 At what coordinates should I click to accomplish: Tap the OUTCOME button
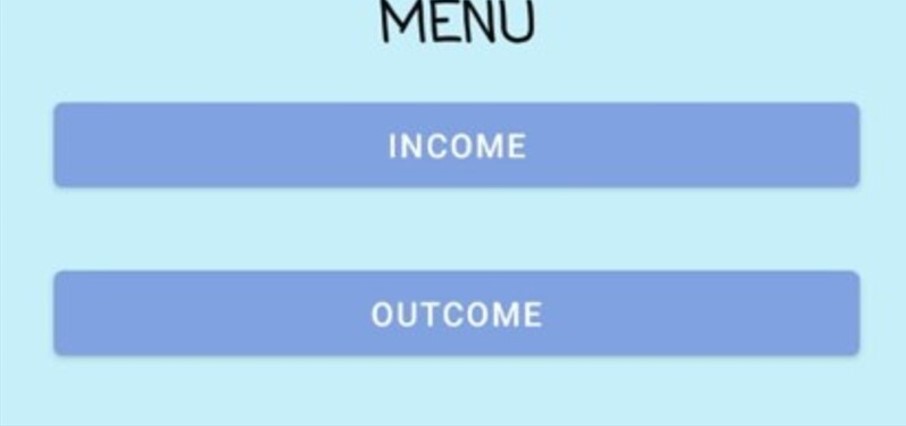(x=456, y=314)
